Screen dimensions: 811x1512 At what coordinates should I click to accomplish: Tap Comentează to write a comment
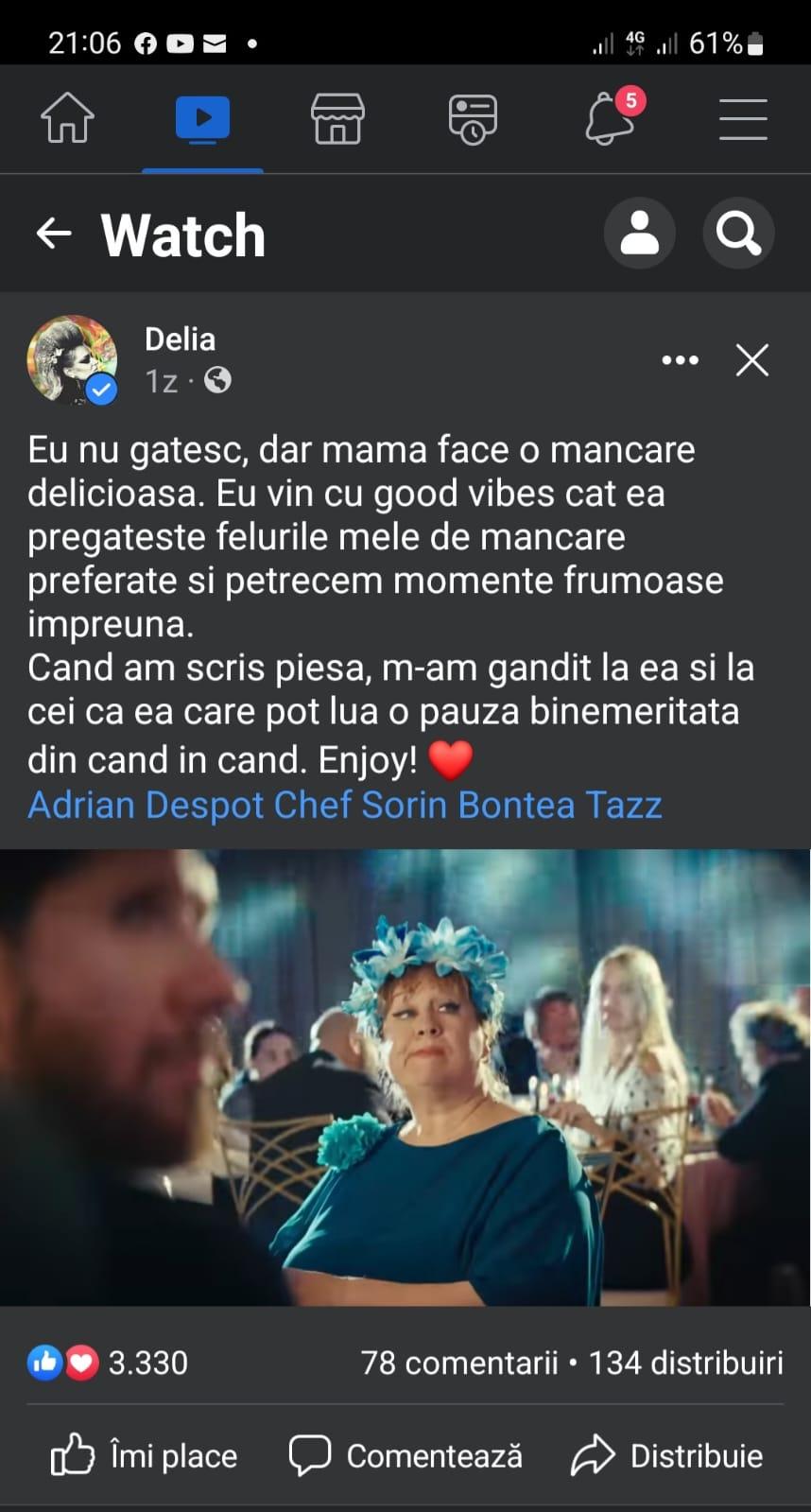(x=405, y=1455)
